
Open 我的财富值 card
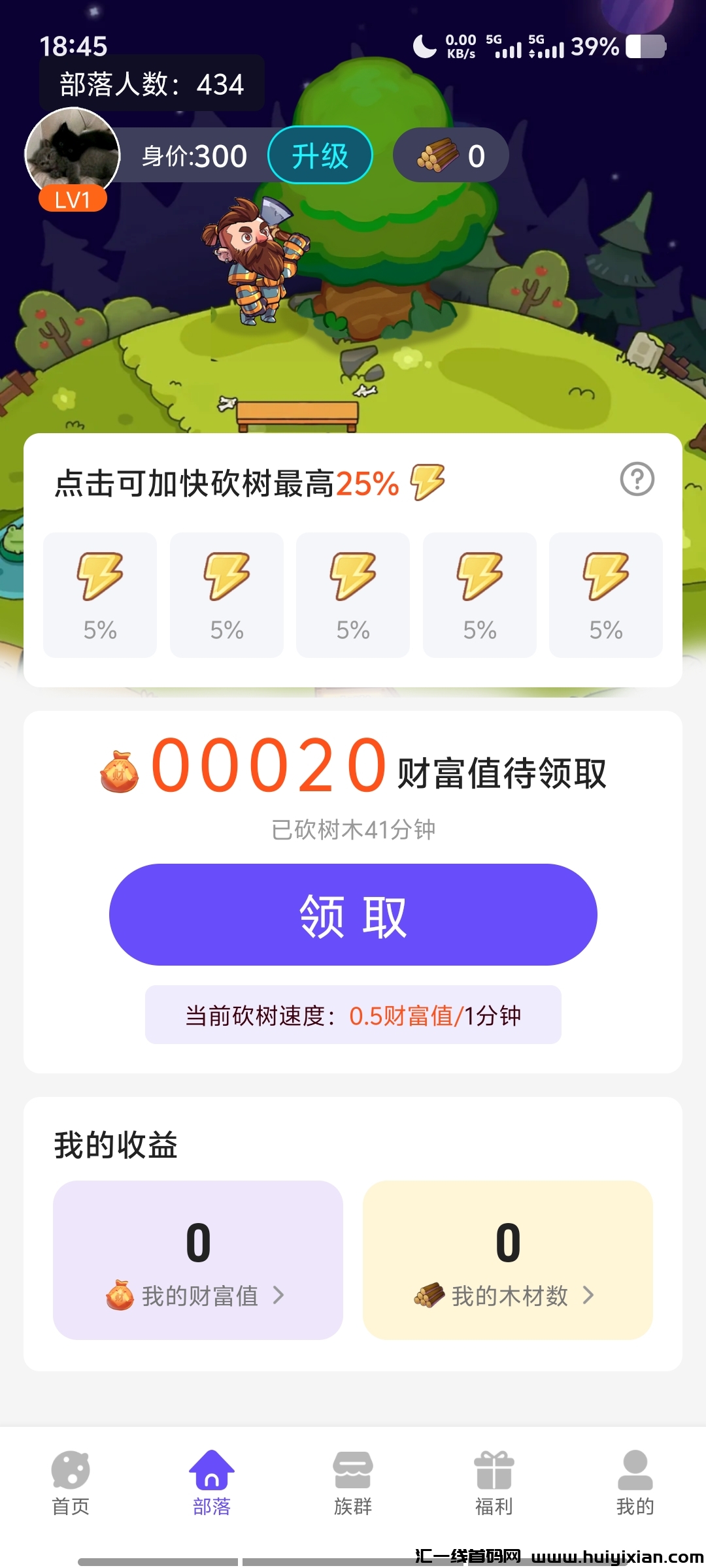(197, 1260)
